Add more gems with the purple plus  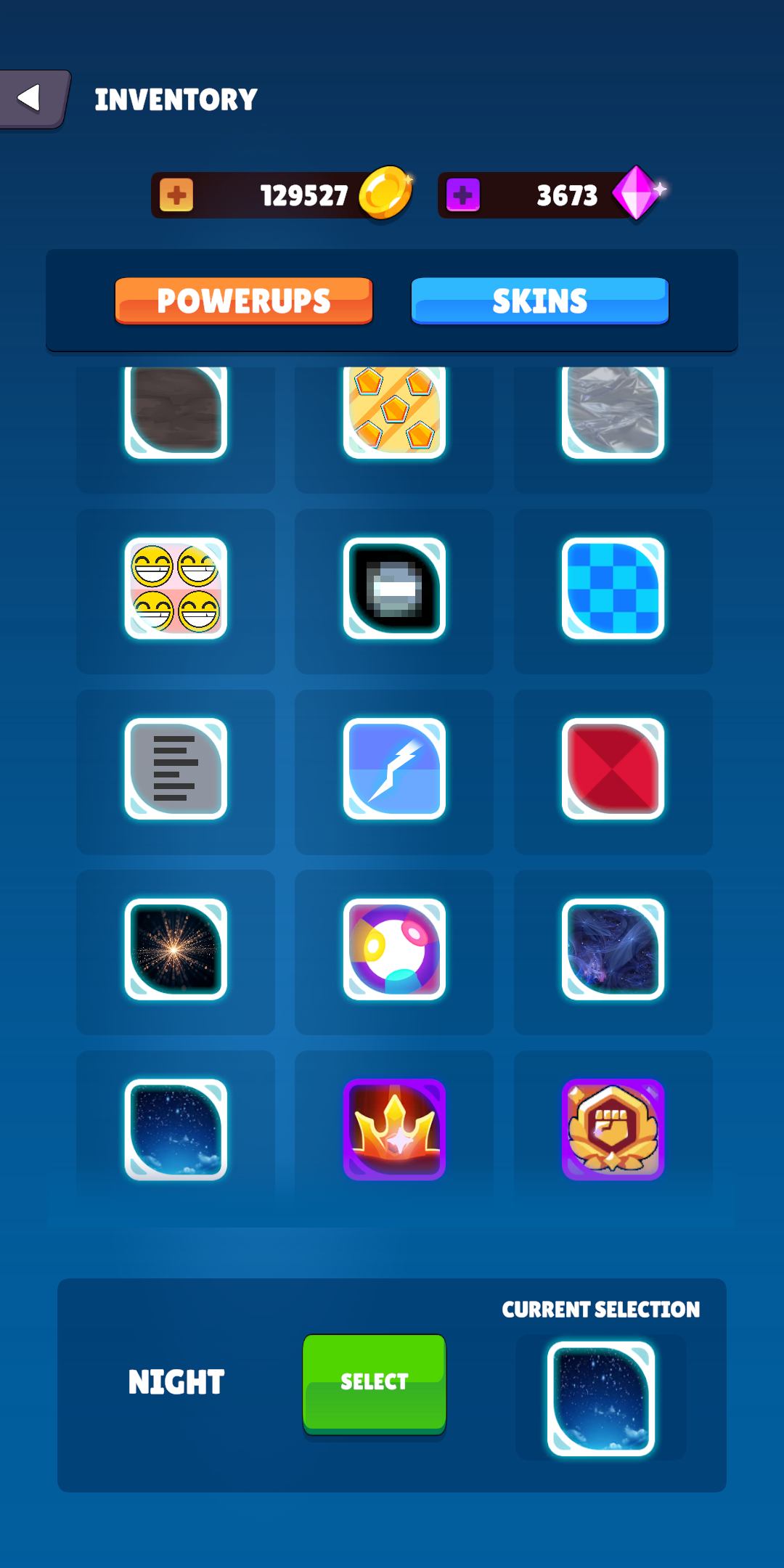click(x=463, y=195)
